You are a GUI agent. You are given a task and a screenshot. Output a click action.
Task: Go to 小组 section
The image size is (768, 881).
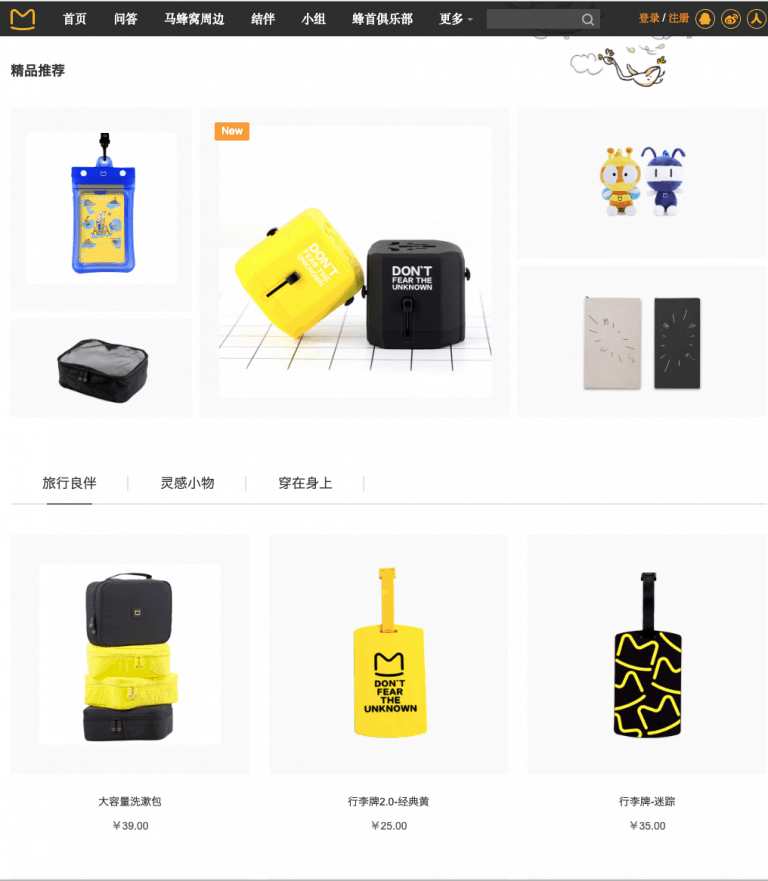coord(313,19)
